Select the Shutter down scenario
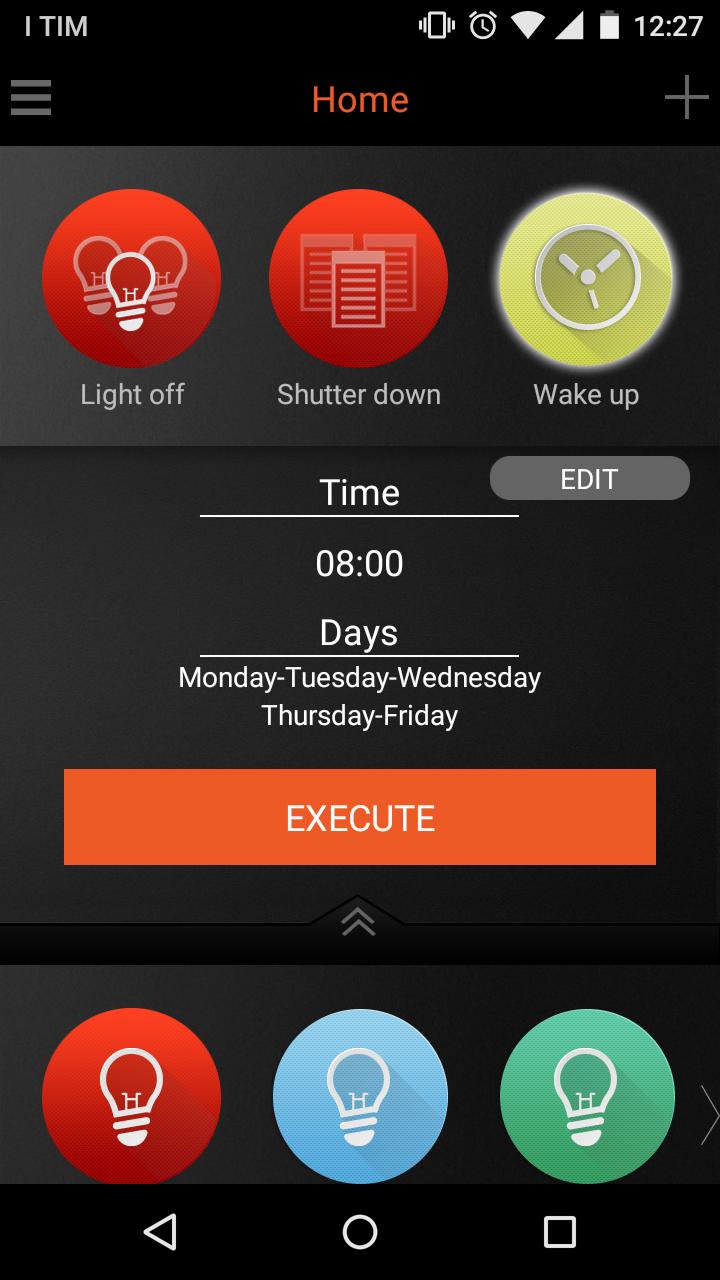 (358, 279)
